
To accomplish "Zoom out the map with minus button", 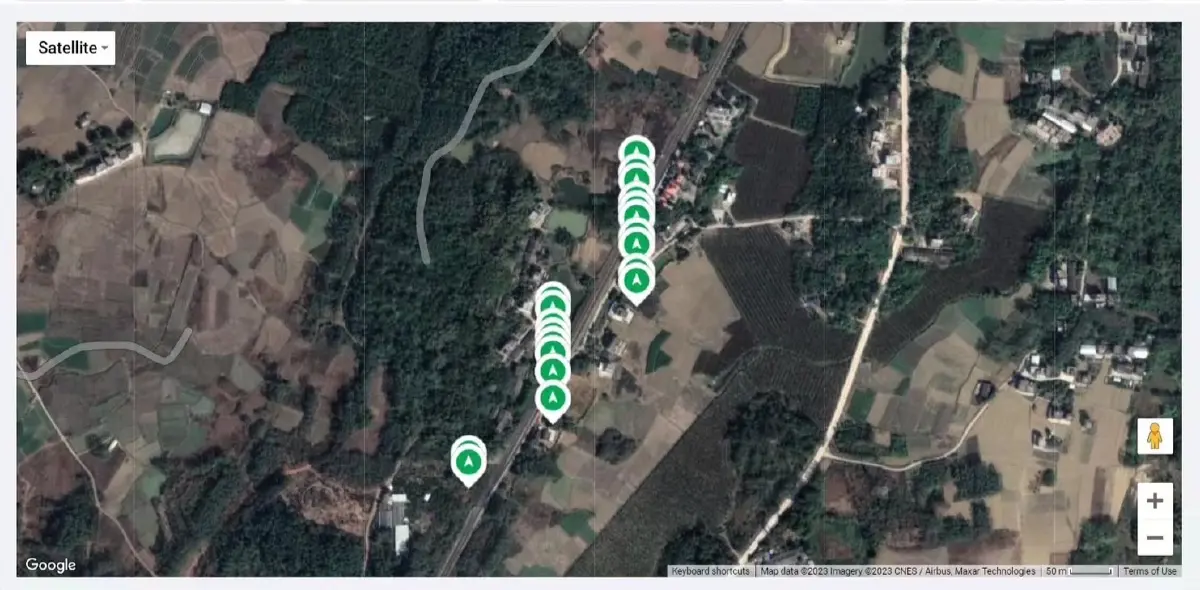I will [x=1155, y=538].
